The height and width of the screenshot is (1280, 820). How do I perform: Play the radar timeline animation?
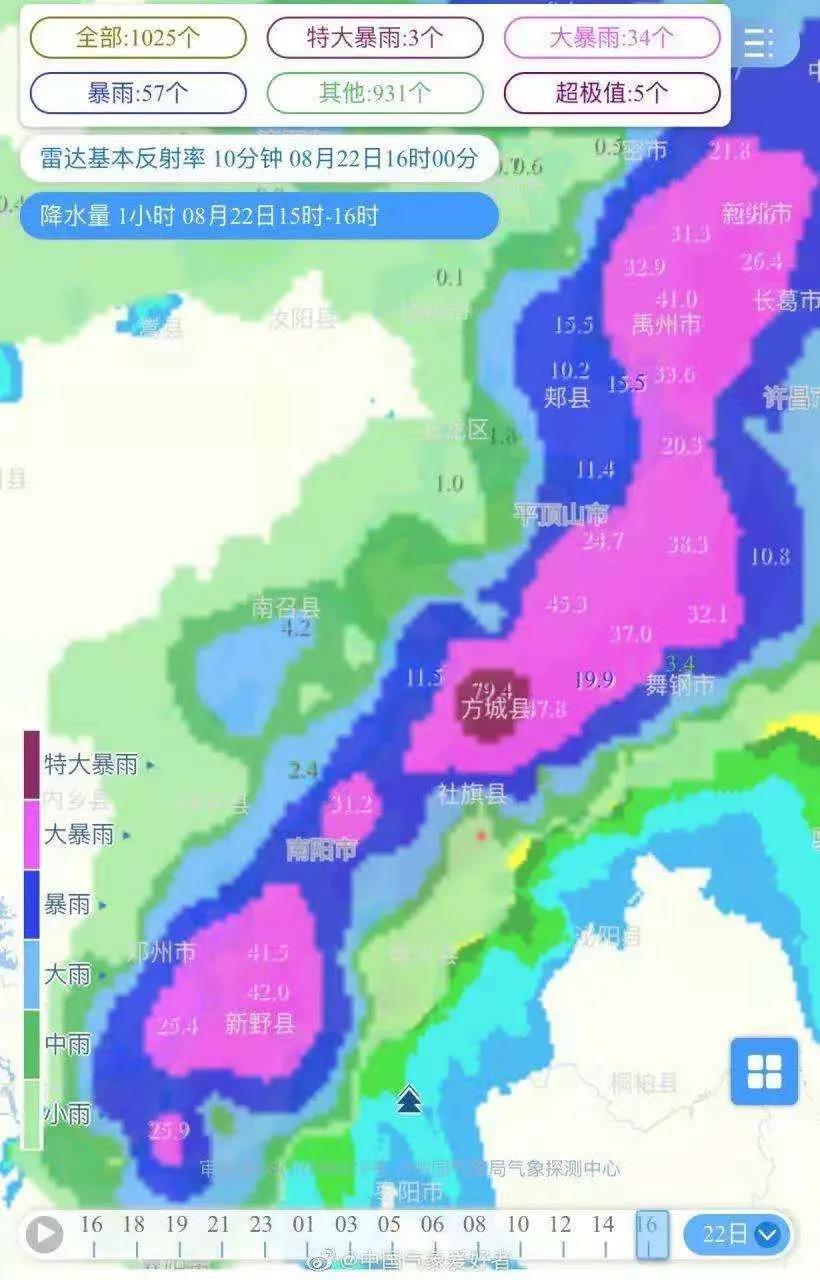click(44, 1234)
